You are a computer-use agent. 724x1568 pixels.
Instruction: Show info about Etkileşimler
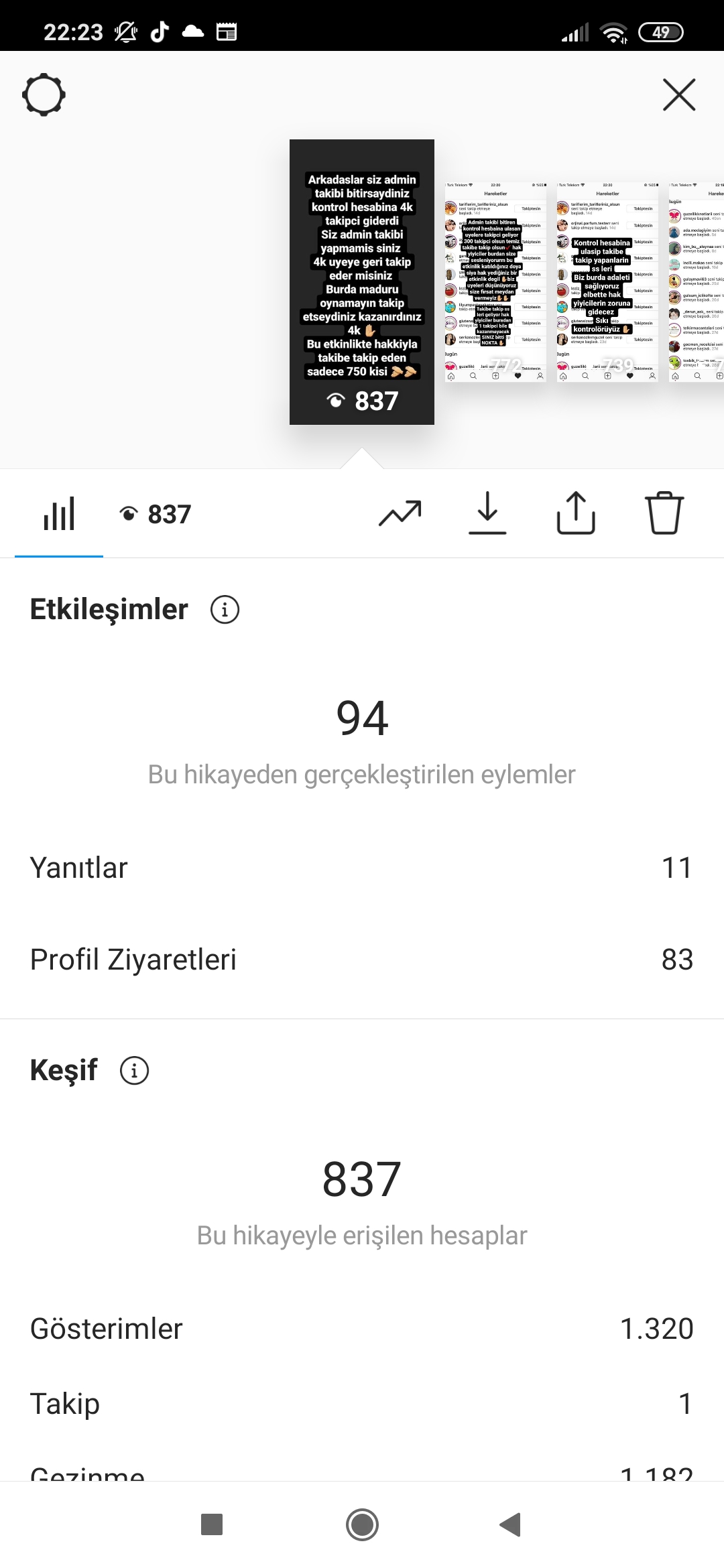tap(225, 610)
